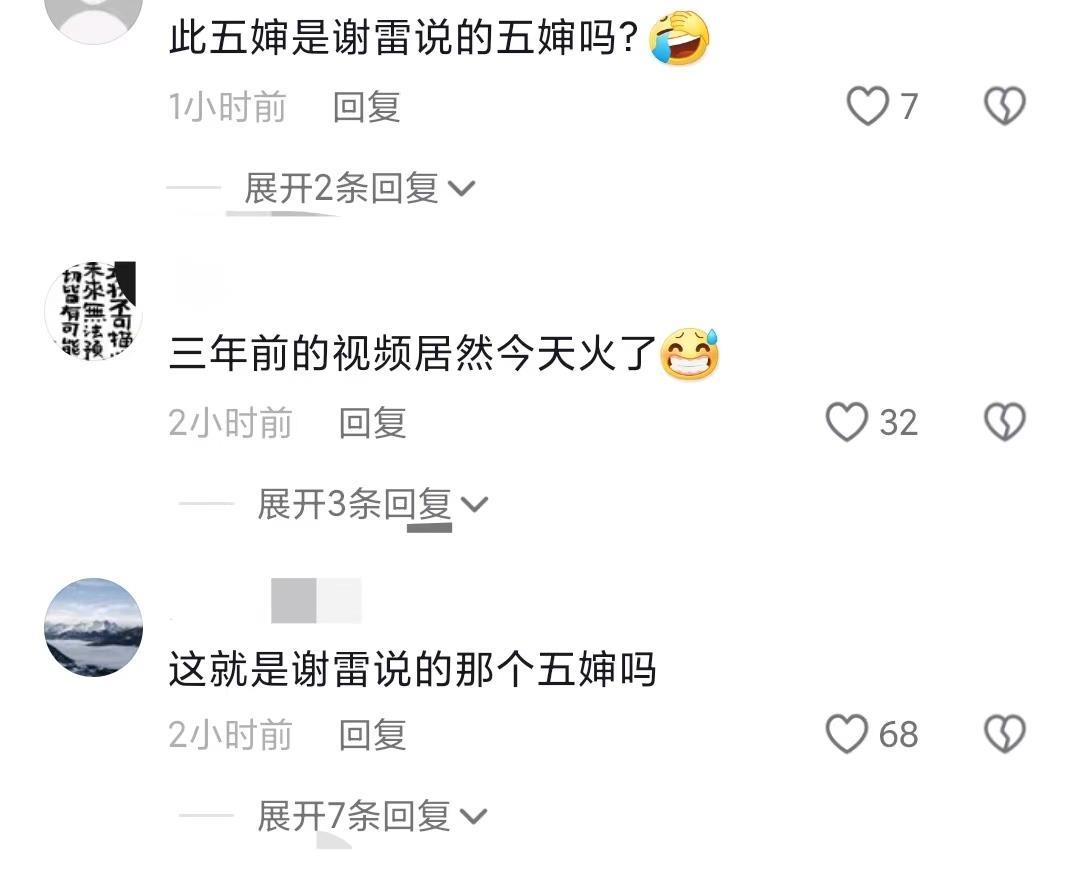
Task: Reply to the comment '此五婶是谢雷说的五婶吗?'
Action: coord(366,107)
